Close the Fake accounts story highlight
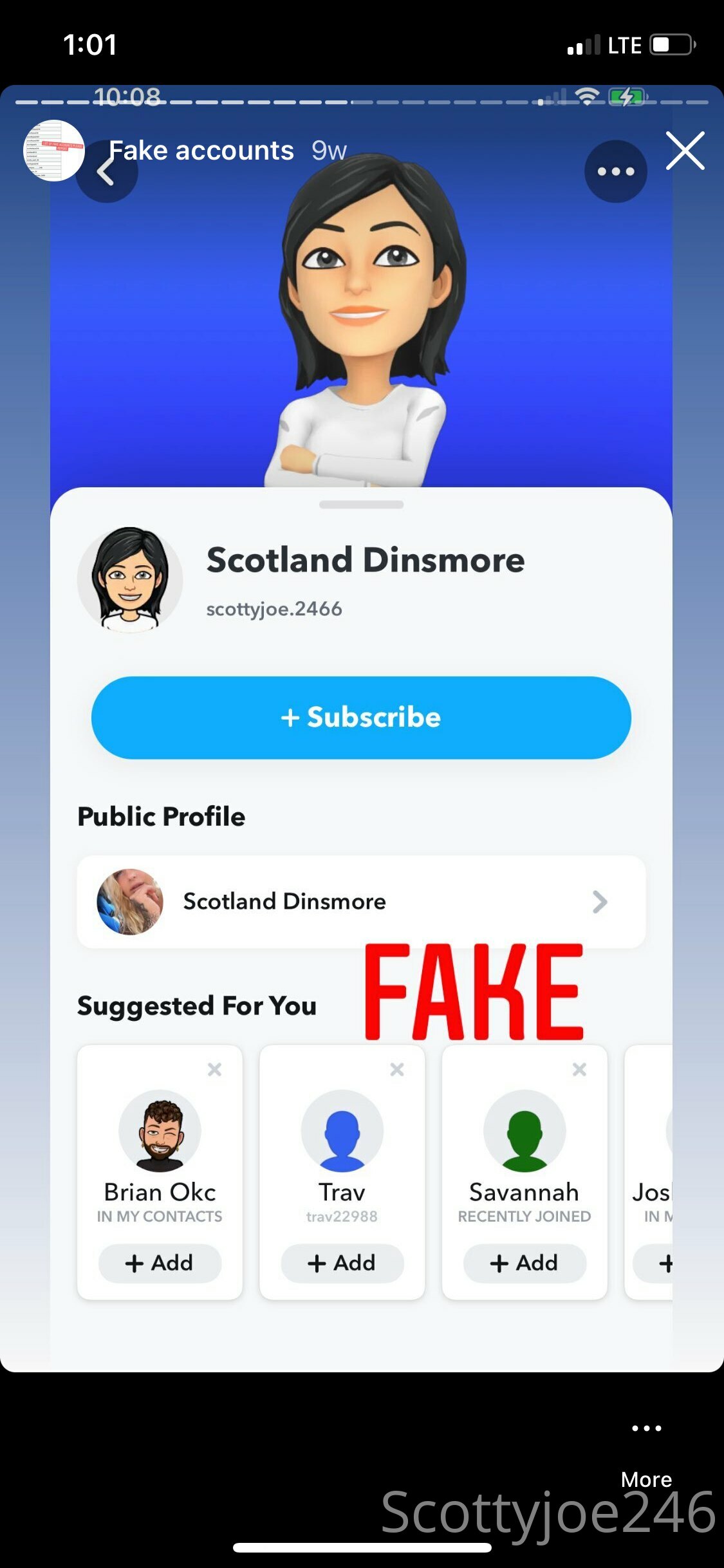The height and width of the screenshot is (1568, 724). [x=685, y=151]
